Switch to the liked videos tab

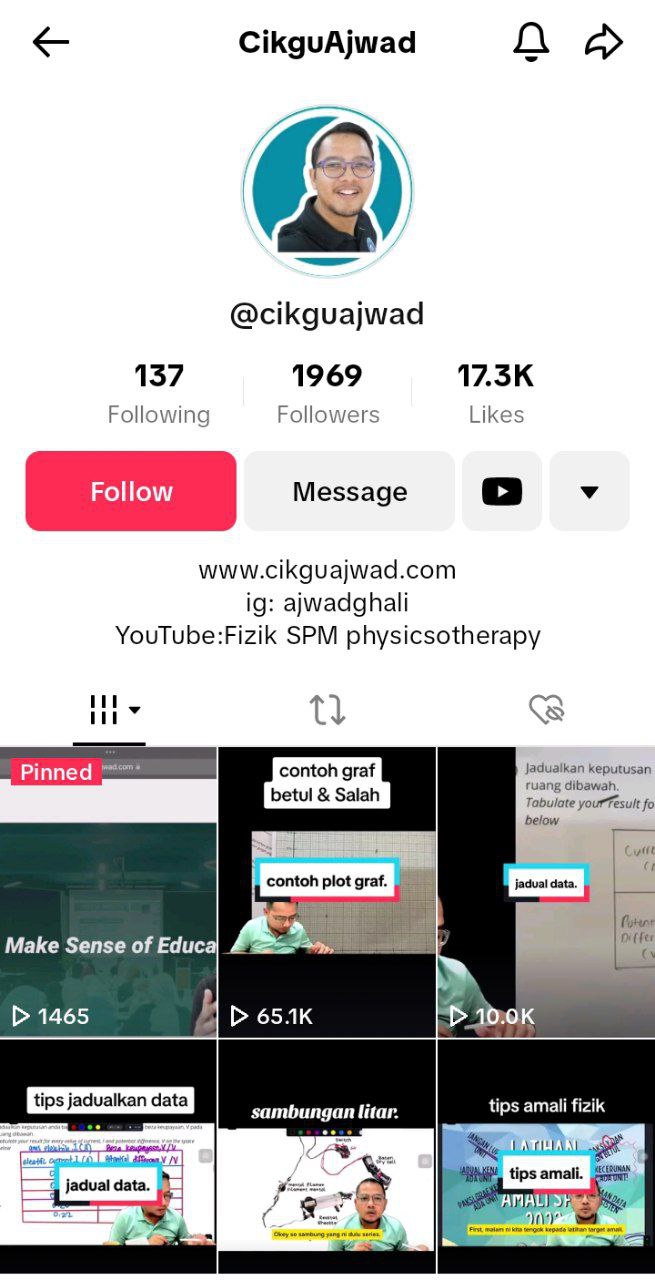546,710
